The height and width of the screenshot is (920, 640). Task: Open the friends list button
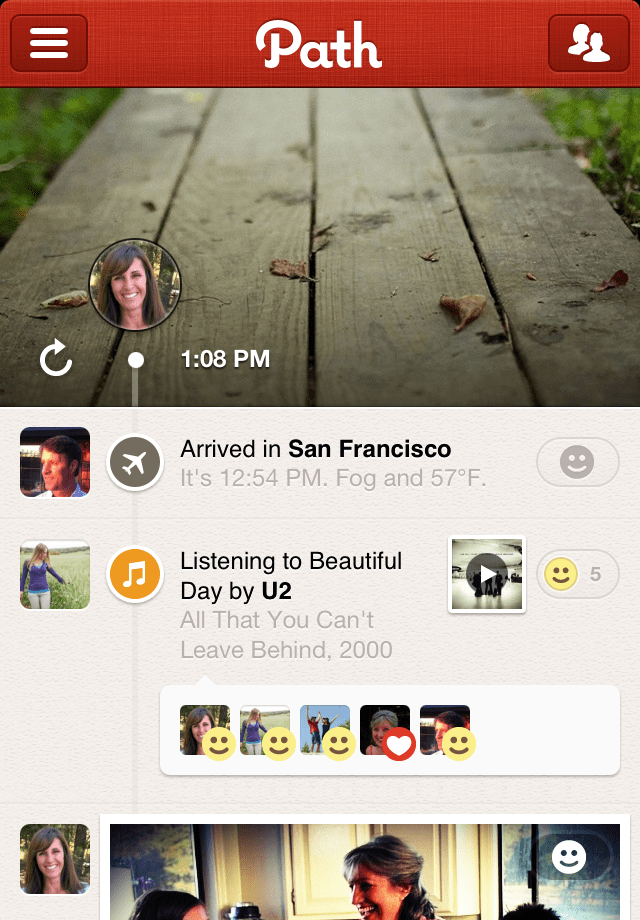(x=589, y=44)
